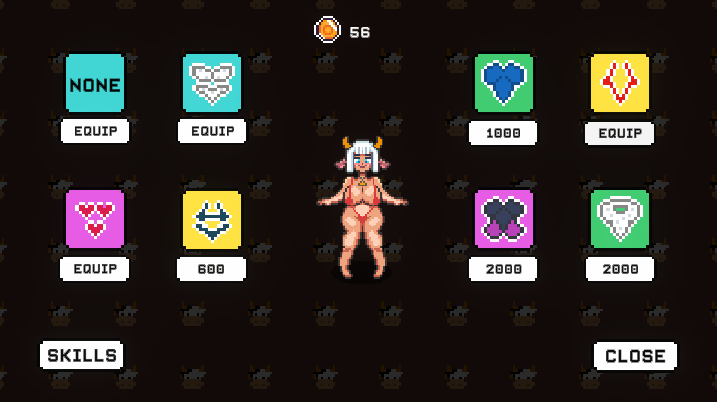Buy the blue outfit for 1000 coins

tap(503, 133)
